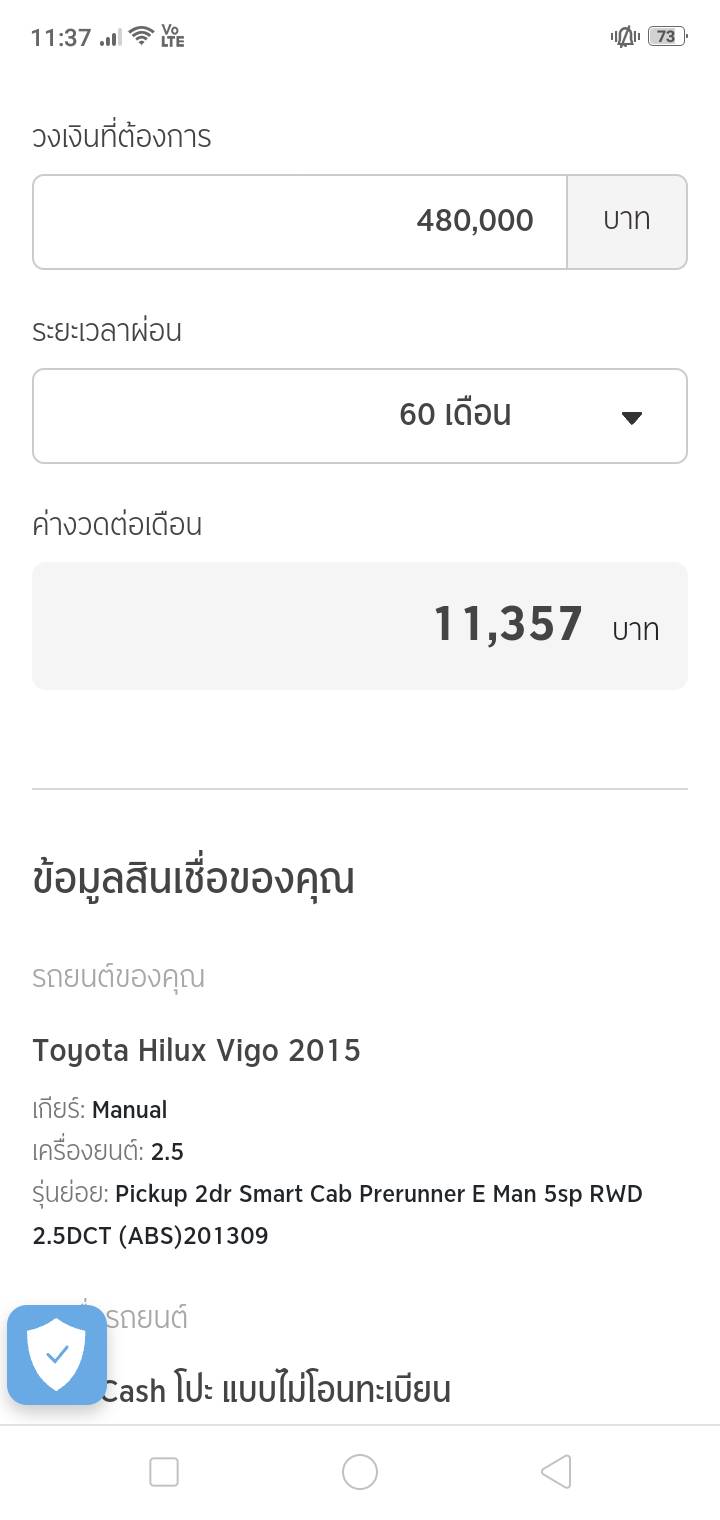Edit the 480,000 loan amount field
This screenshot has width=720, height=1520.
300,222
